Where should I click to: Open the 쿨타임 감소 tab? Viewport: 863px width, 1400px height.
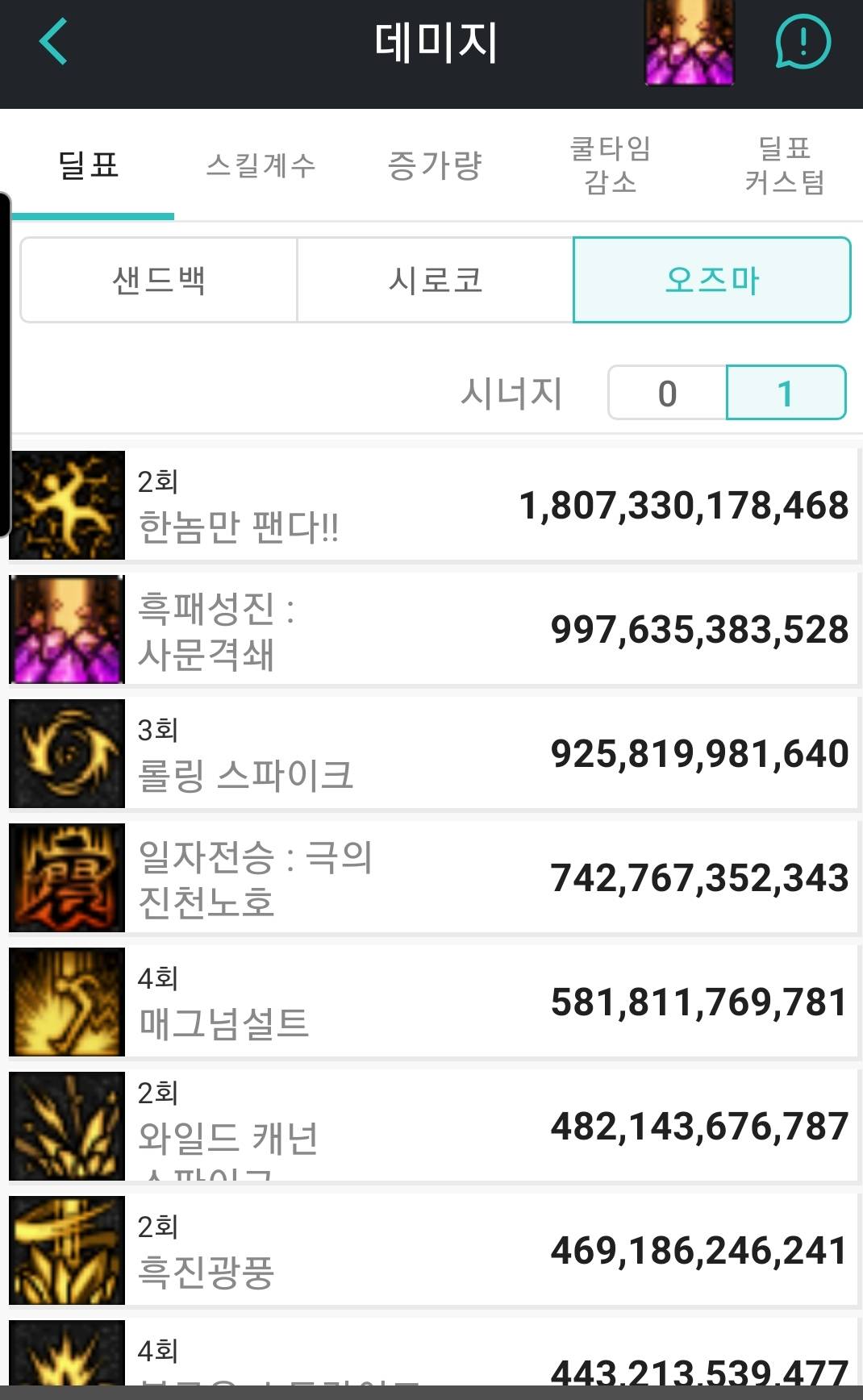(610, 165)
